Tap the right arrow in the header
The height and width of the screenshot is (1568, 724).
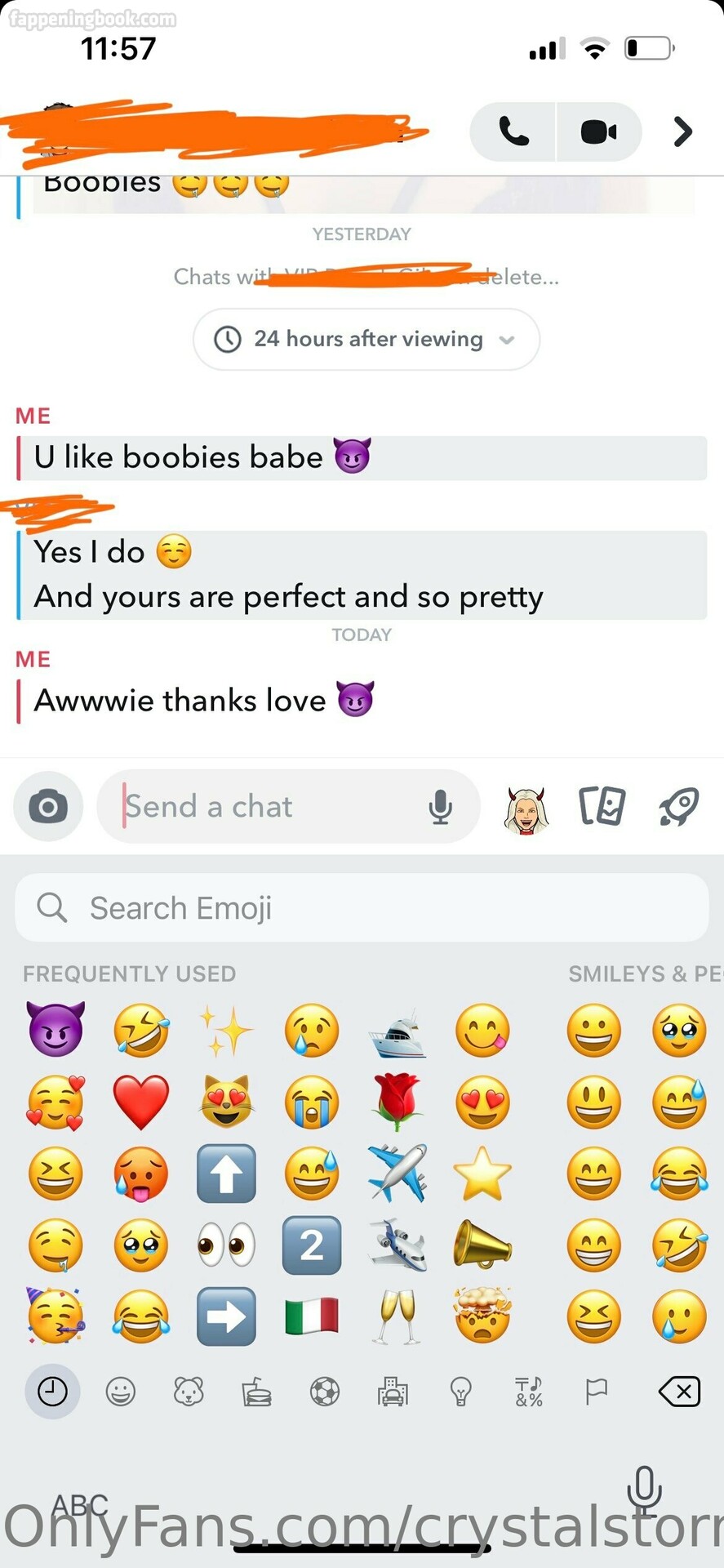[x=682, y=131]
